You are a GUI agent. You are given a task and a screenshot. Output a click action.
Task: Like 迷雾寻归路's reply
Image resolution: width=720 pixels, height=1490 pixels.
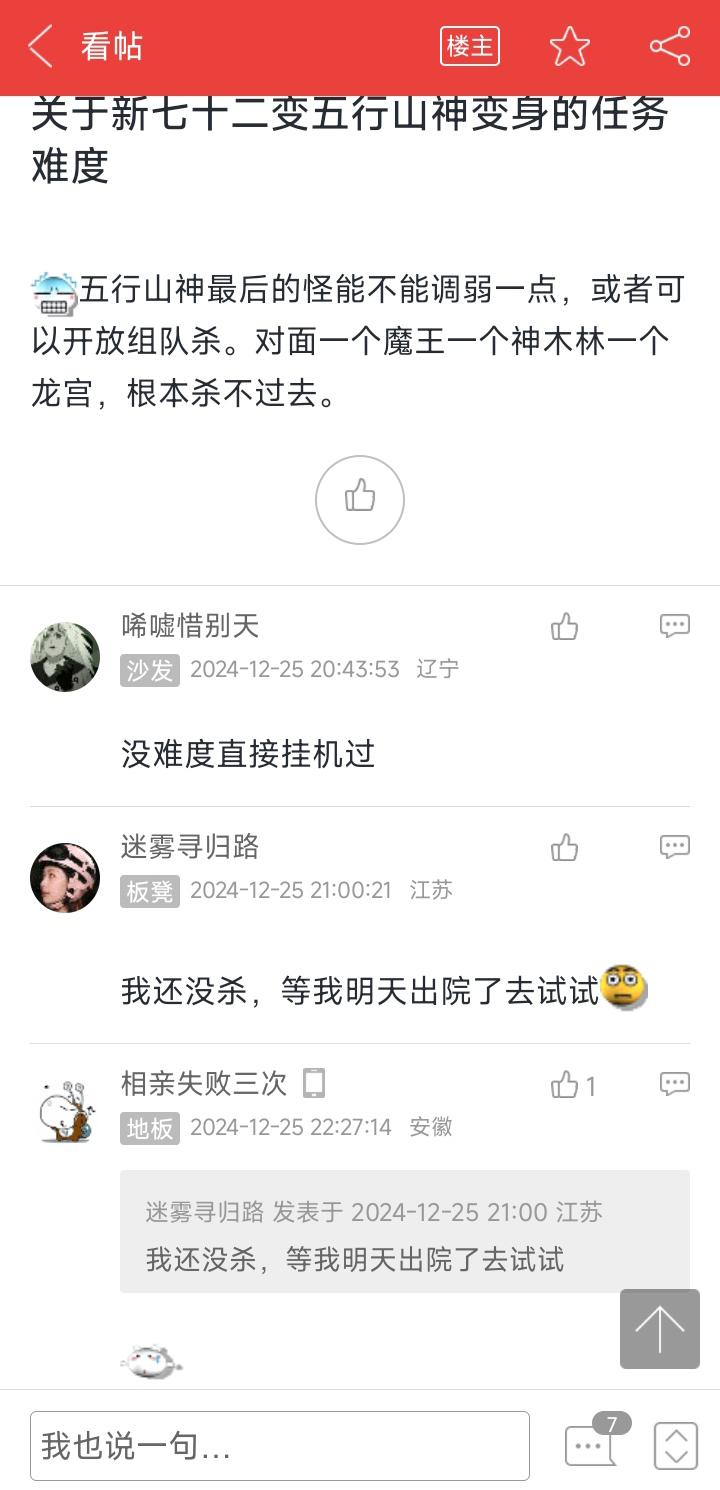pos(565,848)
